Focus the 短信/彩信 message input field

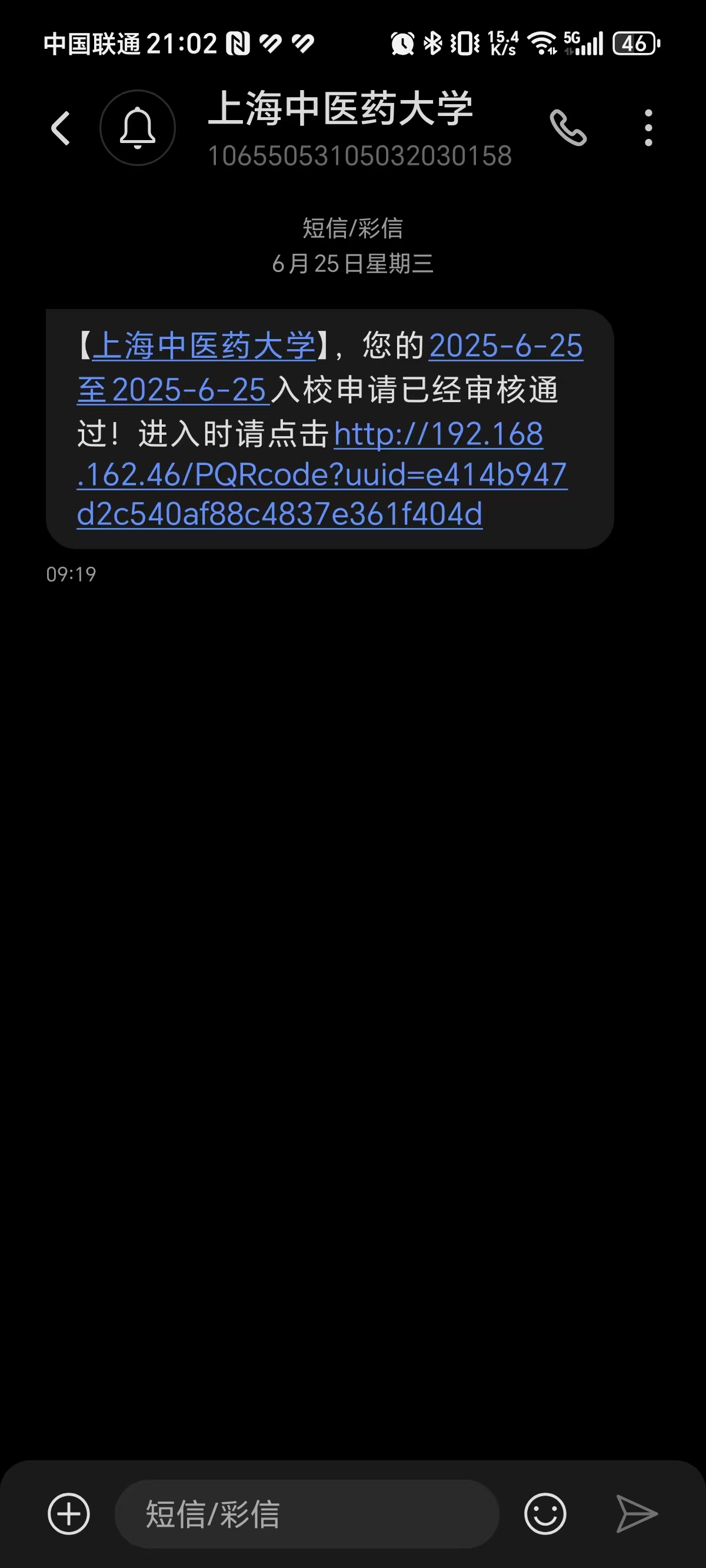tap(307, 1514)
